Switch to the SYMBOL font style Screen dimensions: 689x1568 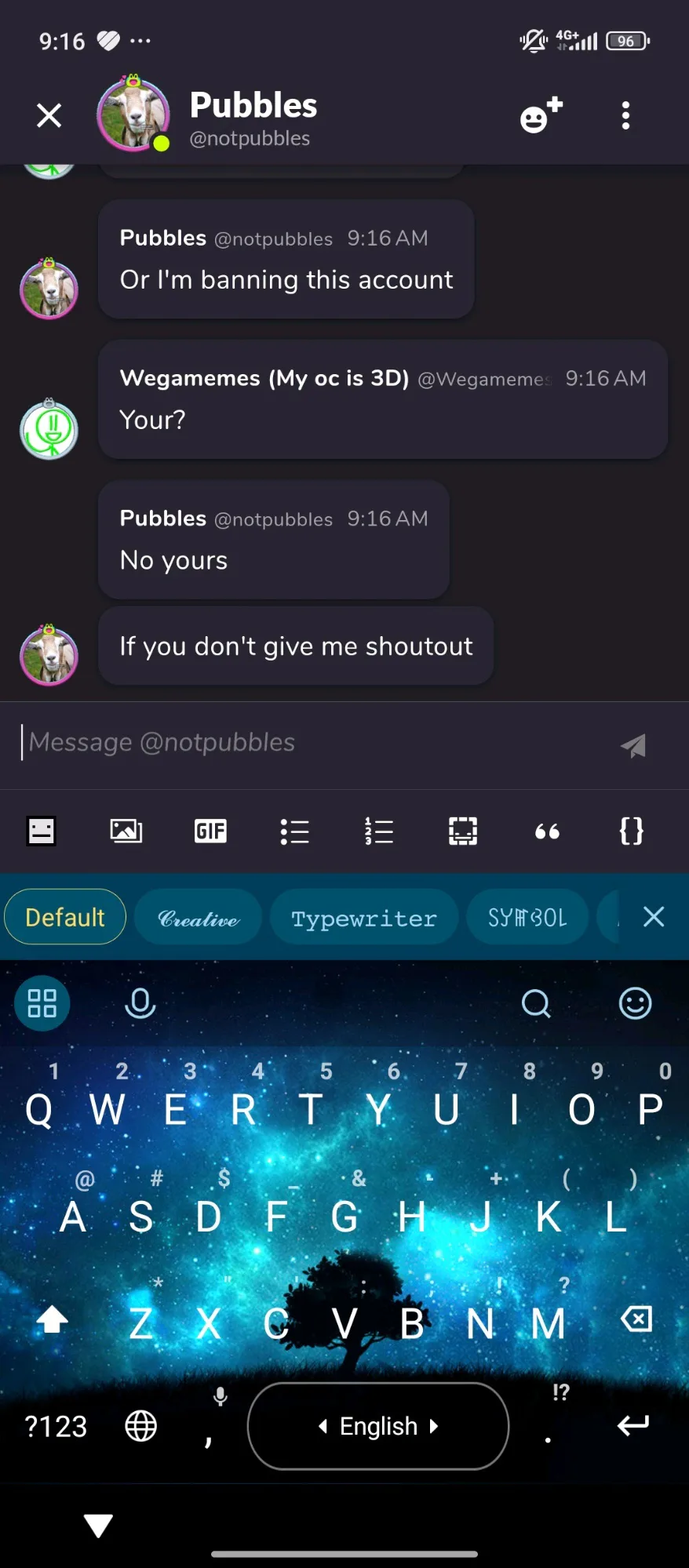pos(527,918)
